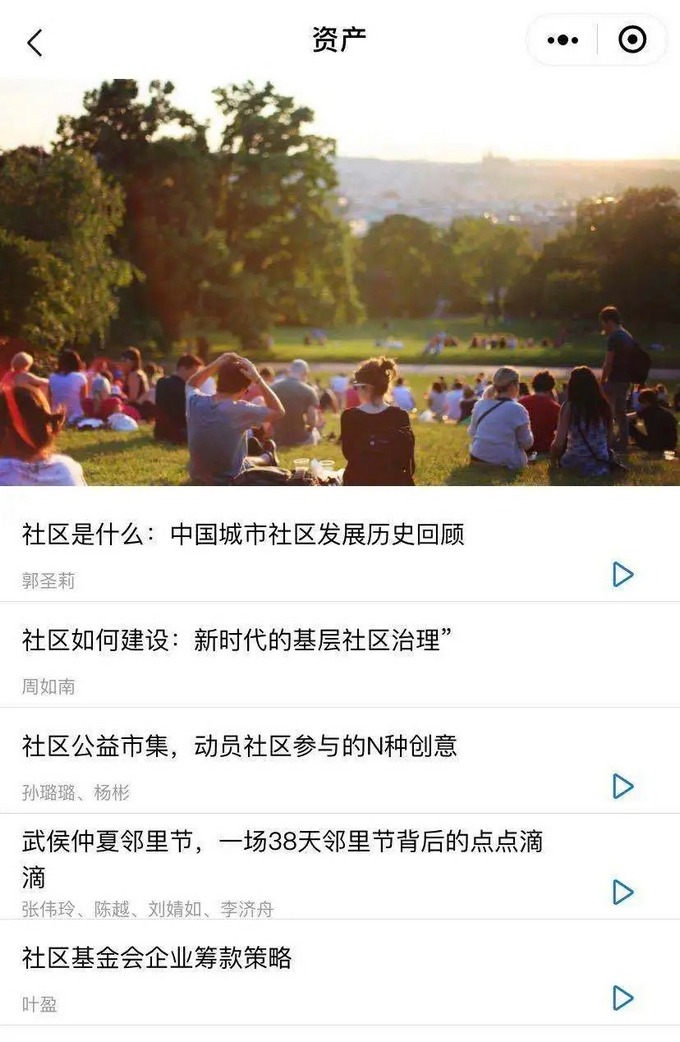Play 社区基金会企业筹款策略 by 叶盈
Image resolution: width=680 pixels, height=1042 pixels.
click(623, 998)
